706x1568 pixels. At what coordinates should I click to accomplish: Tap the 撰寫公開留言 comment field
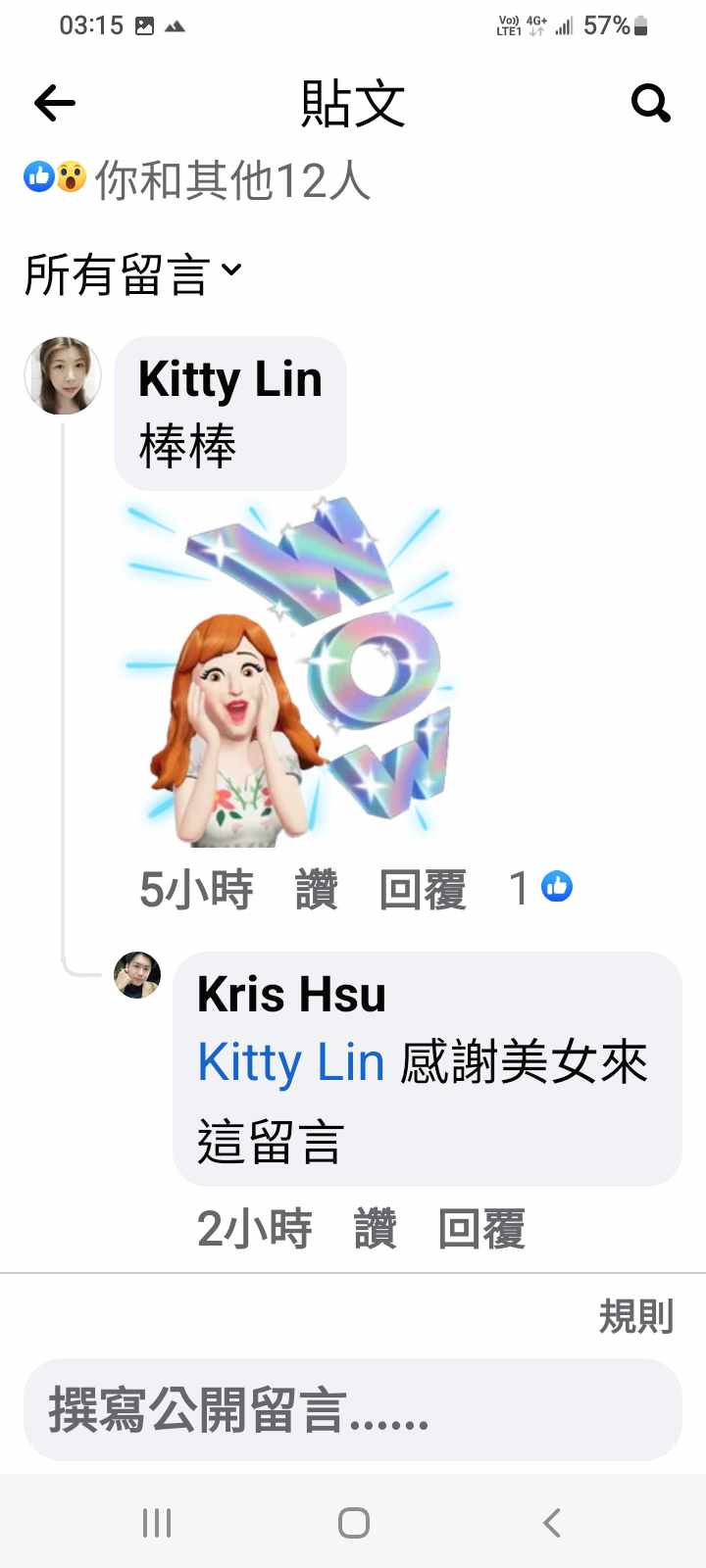[x=352, y=1409]
